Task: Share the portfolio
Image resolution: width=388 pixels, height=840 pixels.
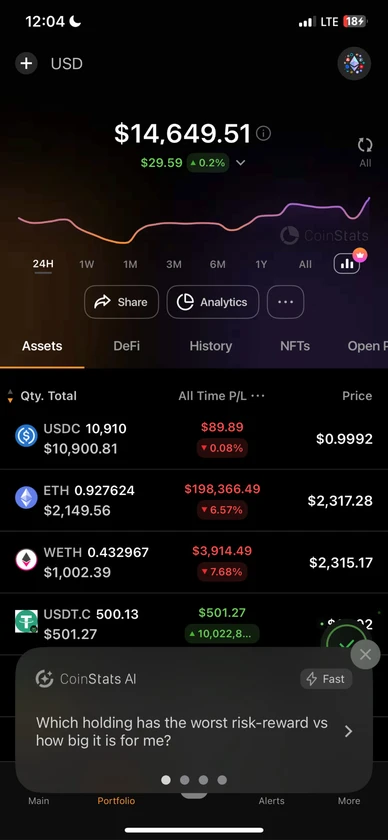Action: pos(122,302)
